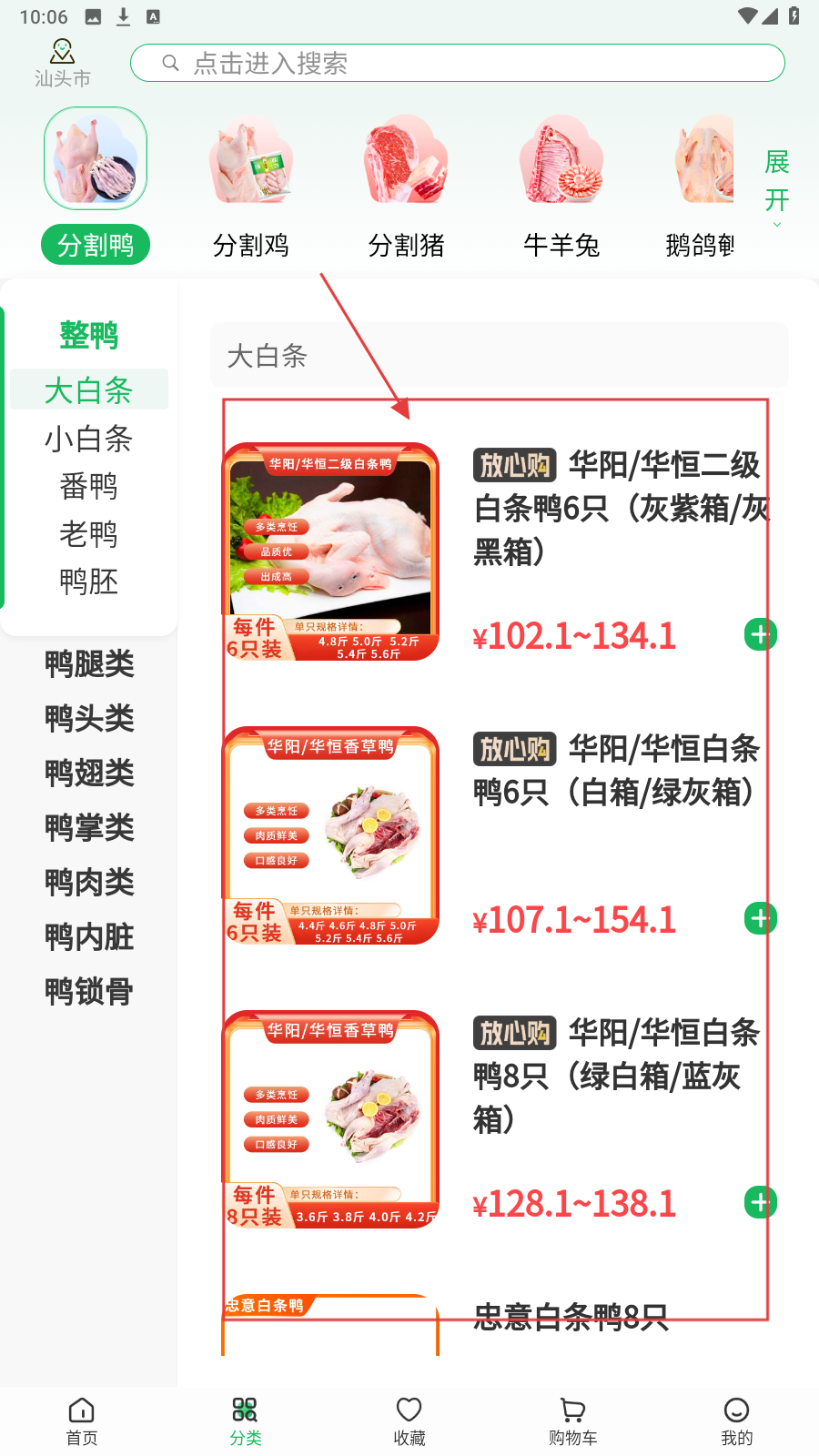Add 华阳/华恒白条鸭6只 to cart
Image resolution: width=819 pixels, height=1456 pixels.
pyautogui.click(x=760, y=918)
